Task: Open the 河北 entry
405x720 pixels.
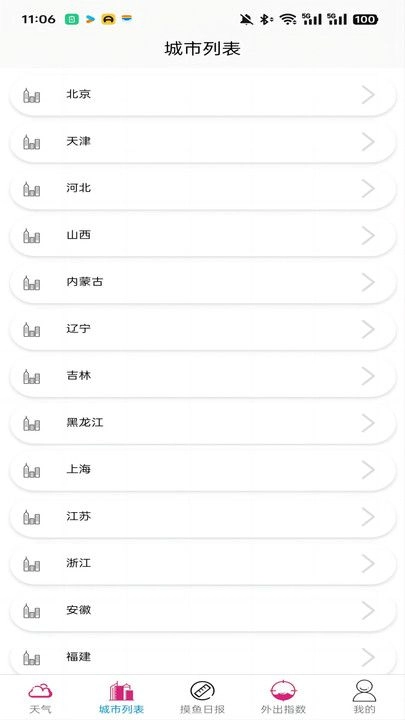Action: (x=202, y=189)
